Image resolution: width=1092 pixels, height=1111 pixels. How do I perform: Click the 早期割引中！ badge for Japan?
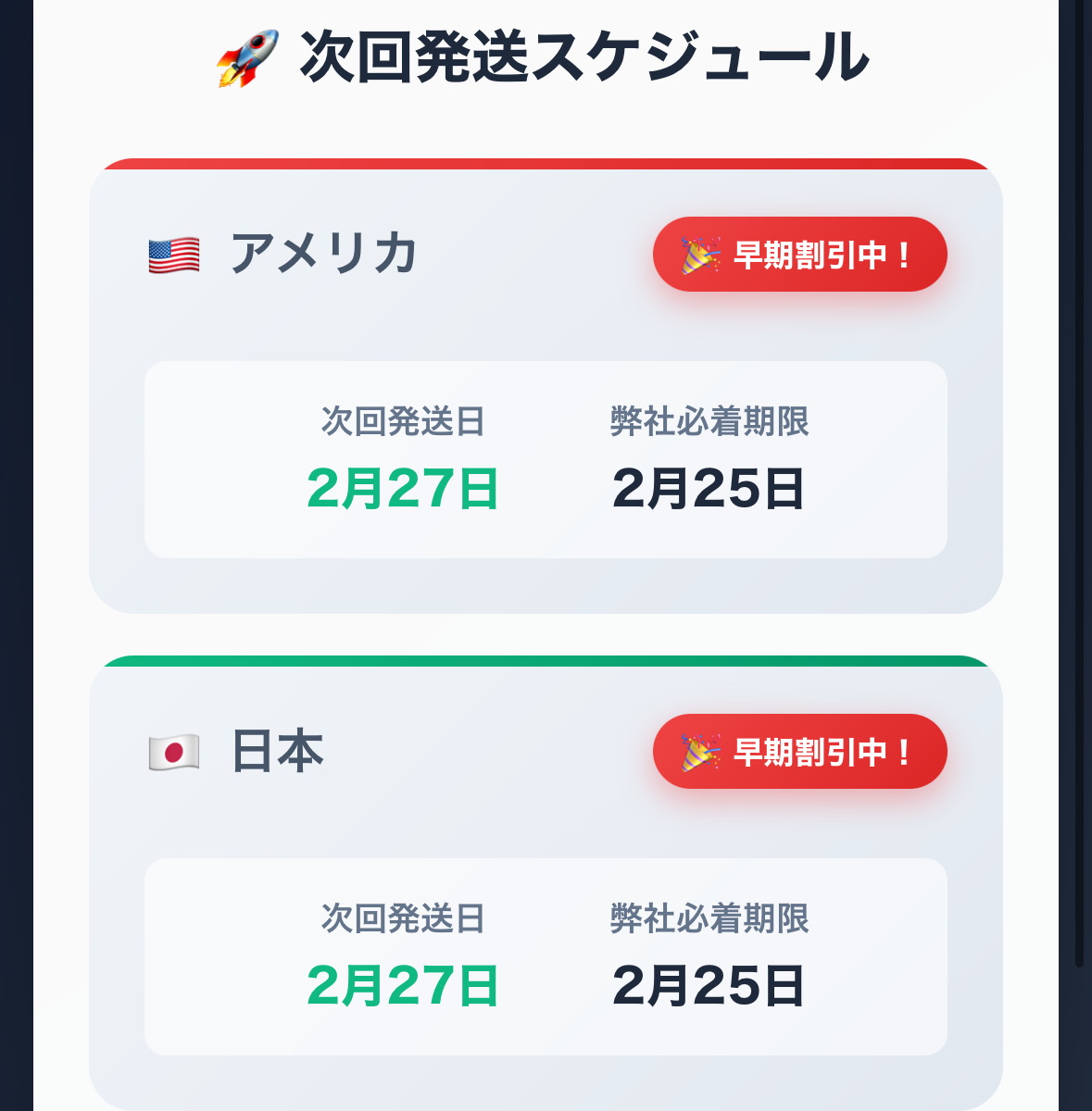click(x=798, y=752)
